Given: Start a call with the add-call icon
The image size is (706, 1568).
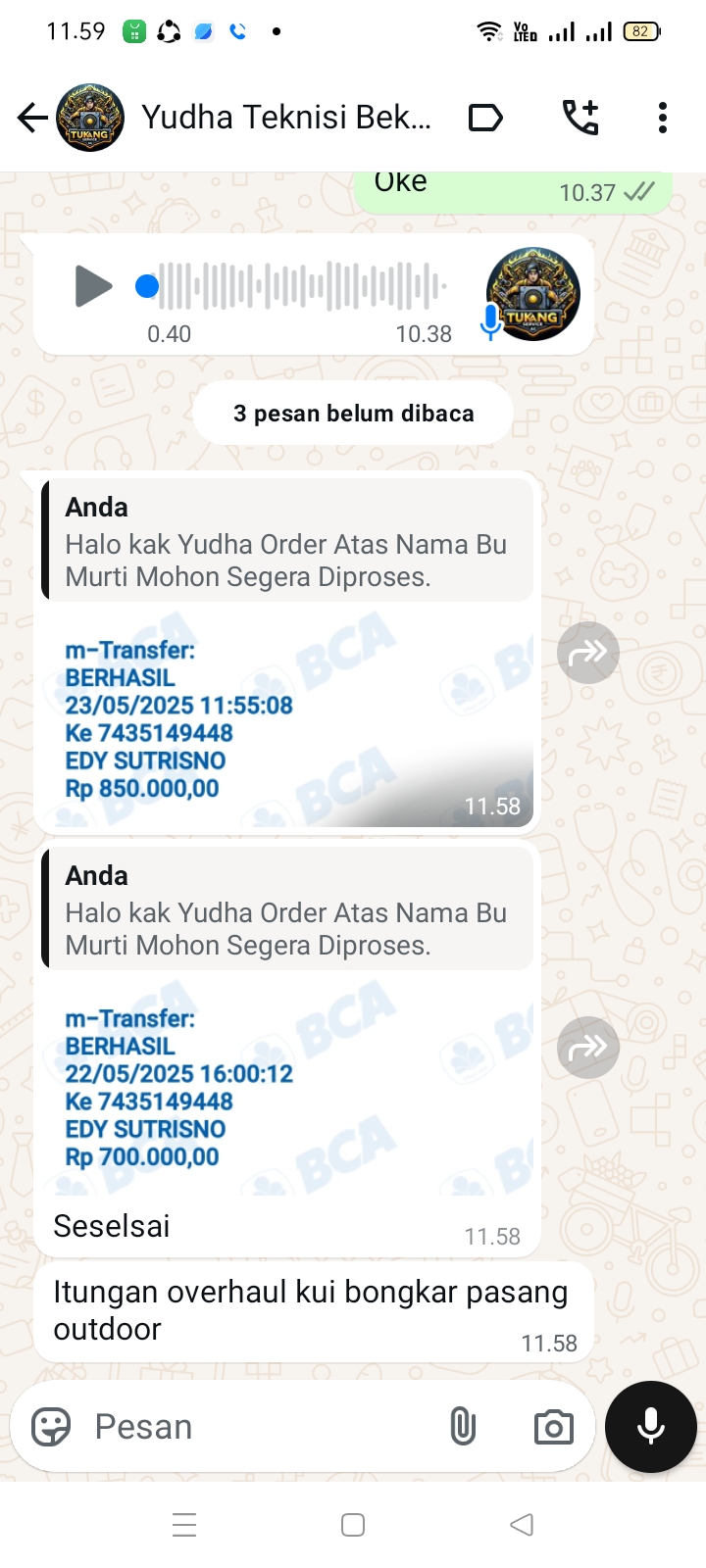Looking at the screenshot, I should [x=580, y=118].
